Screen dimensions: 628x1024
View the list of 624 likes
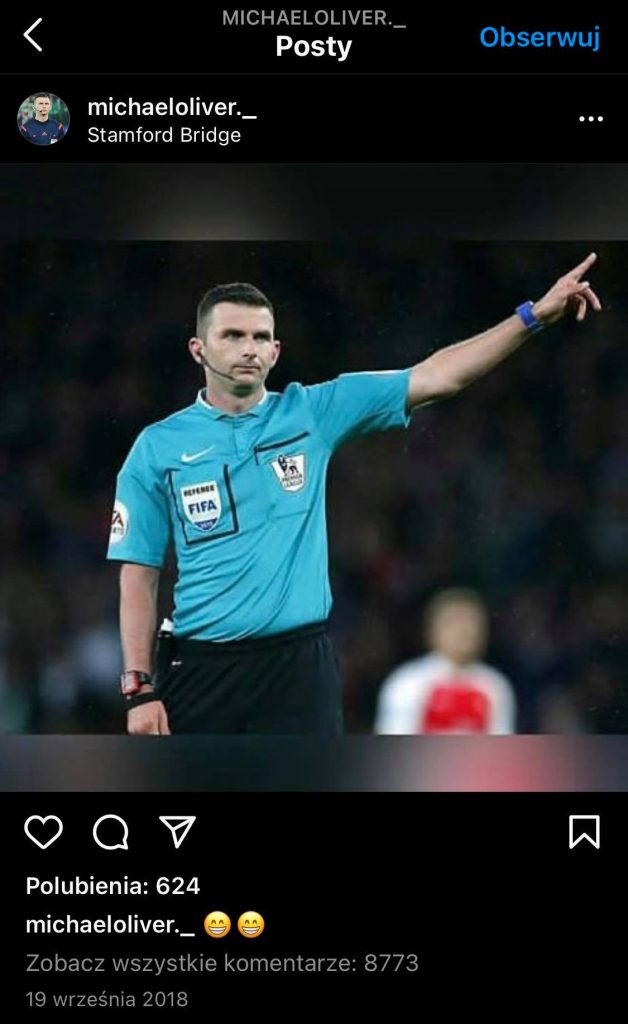pyautogui.click(x=113, y=885)
